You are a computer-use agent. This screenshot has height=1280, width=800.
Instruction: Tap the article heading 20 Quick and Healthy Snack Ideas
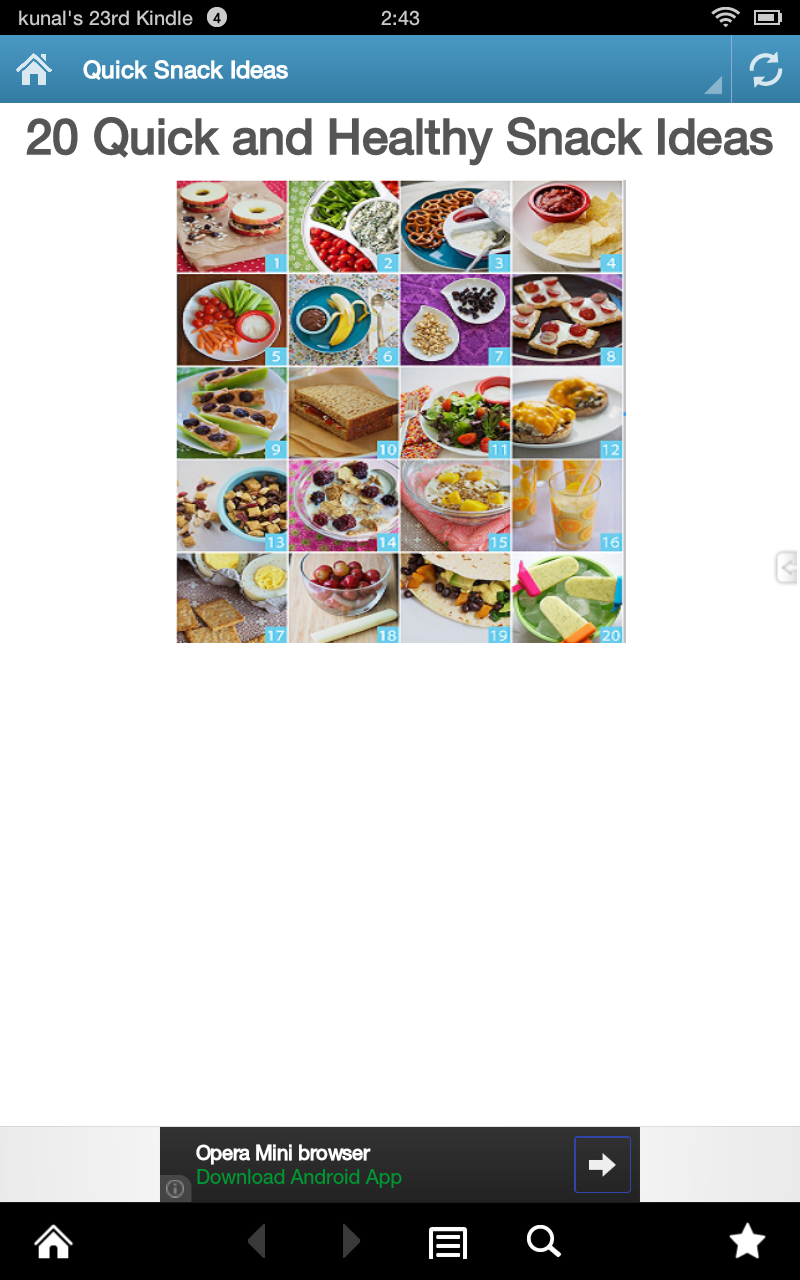pos(400,138)
